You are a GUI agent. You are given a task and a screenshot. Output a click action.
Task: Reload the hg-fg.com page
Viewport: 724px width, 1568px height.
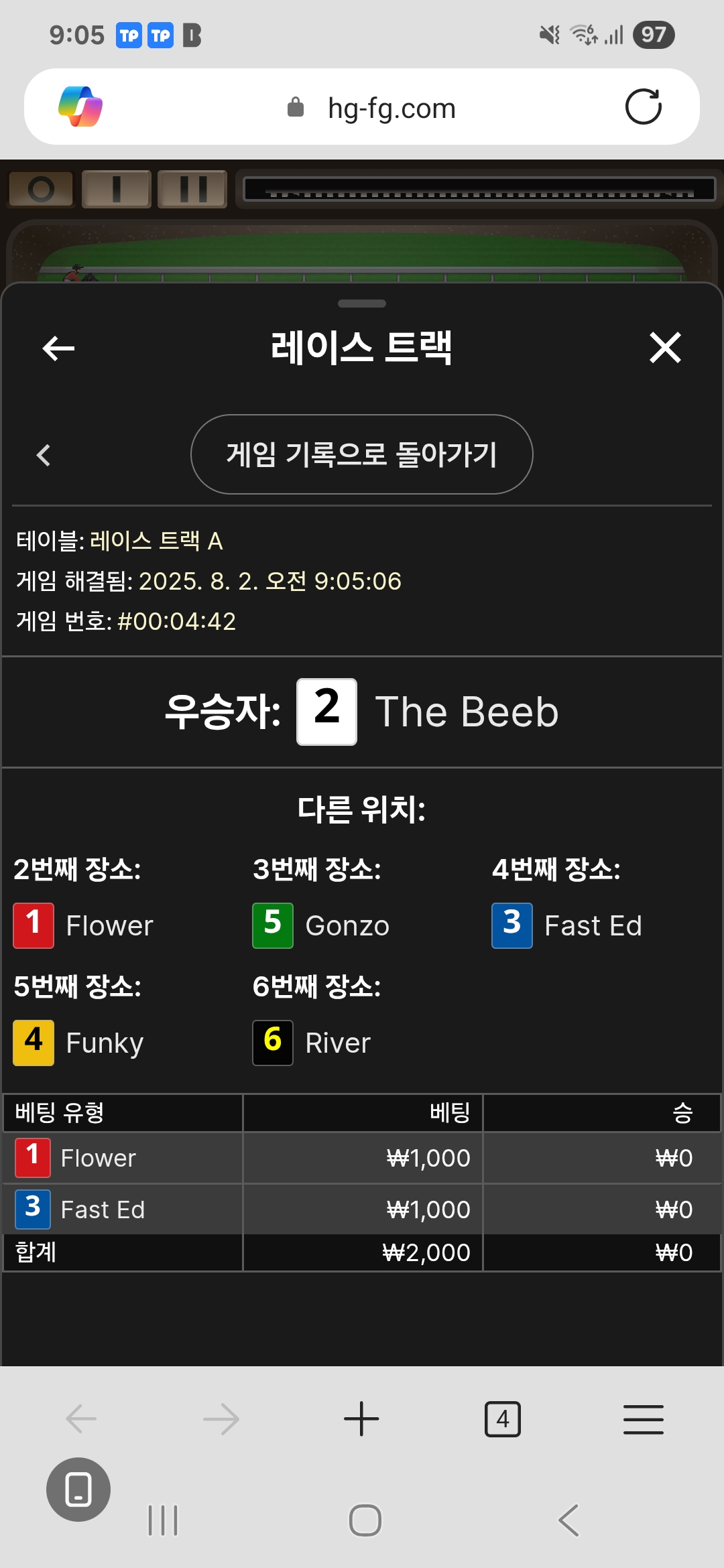[644, 107]
